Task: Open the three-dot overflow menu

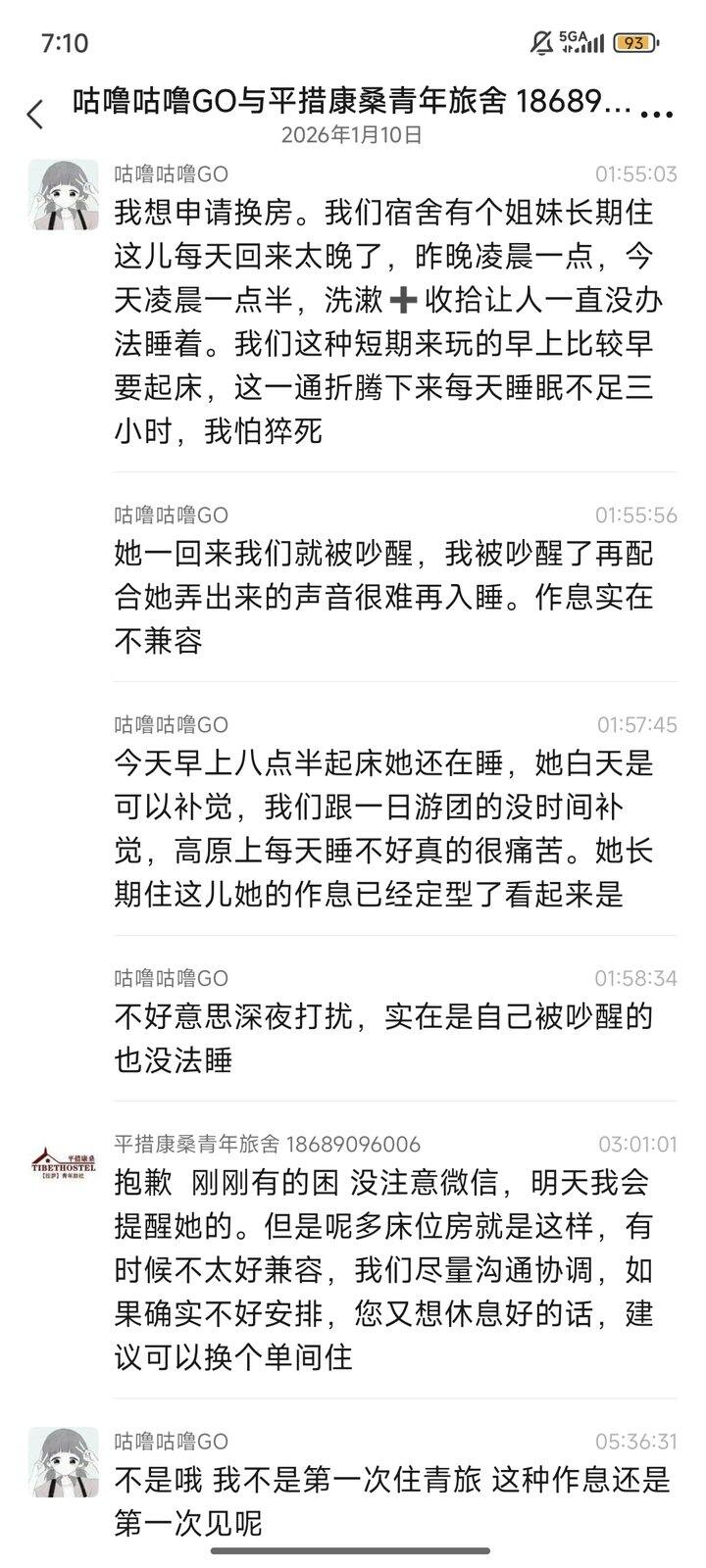Action: pos(657,114)
